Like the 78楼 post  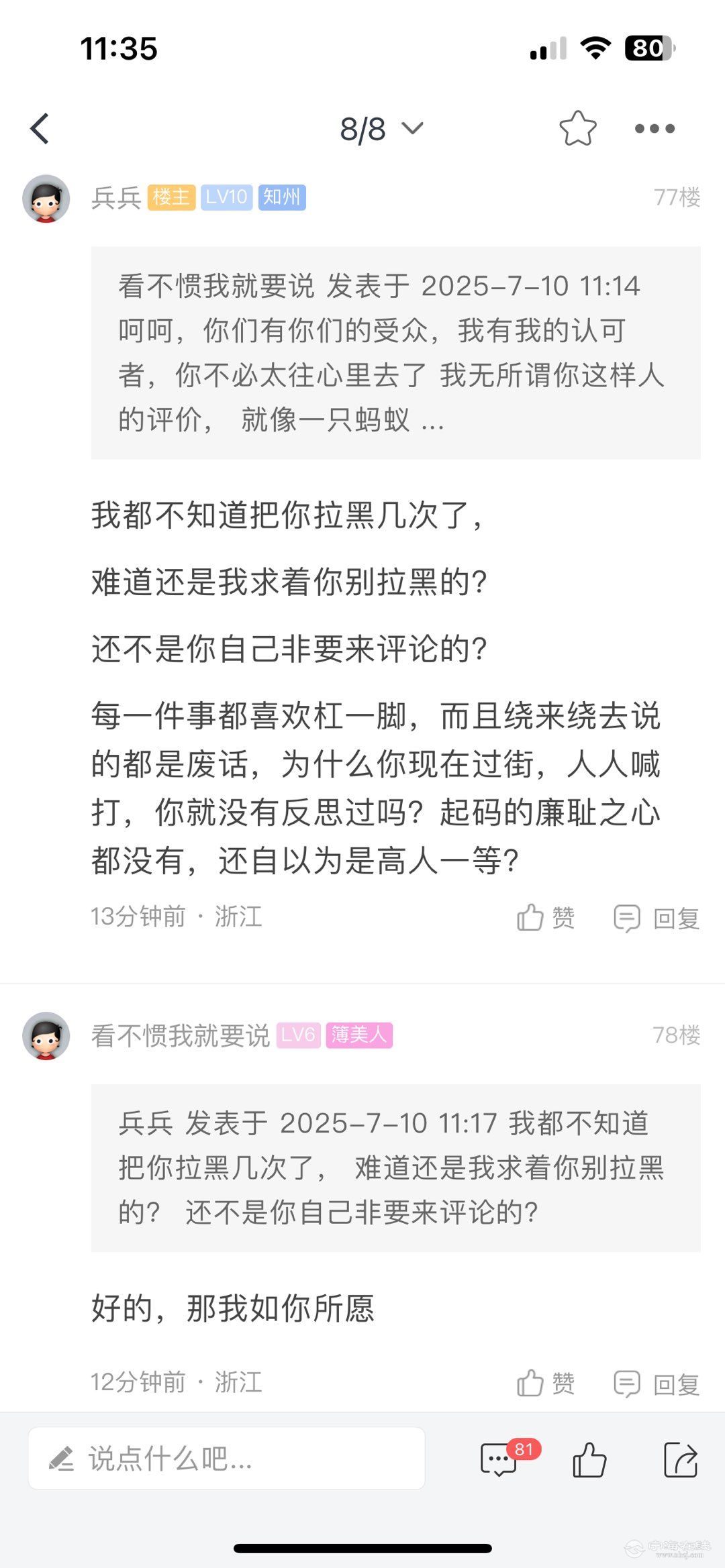click(546, 1383)
